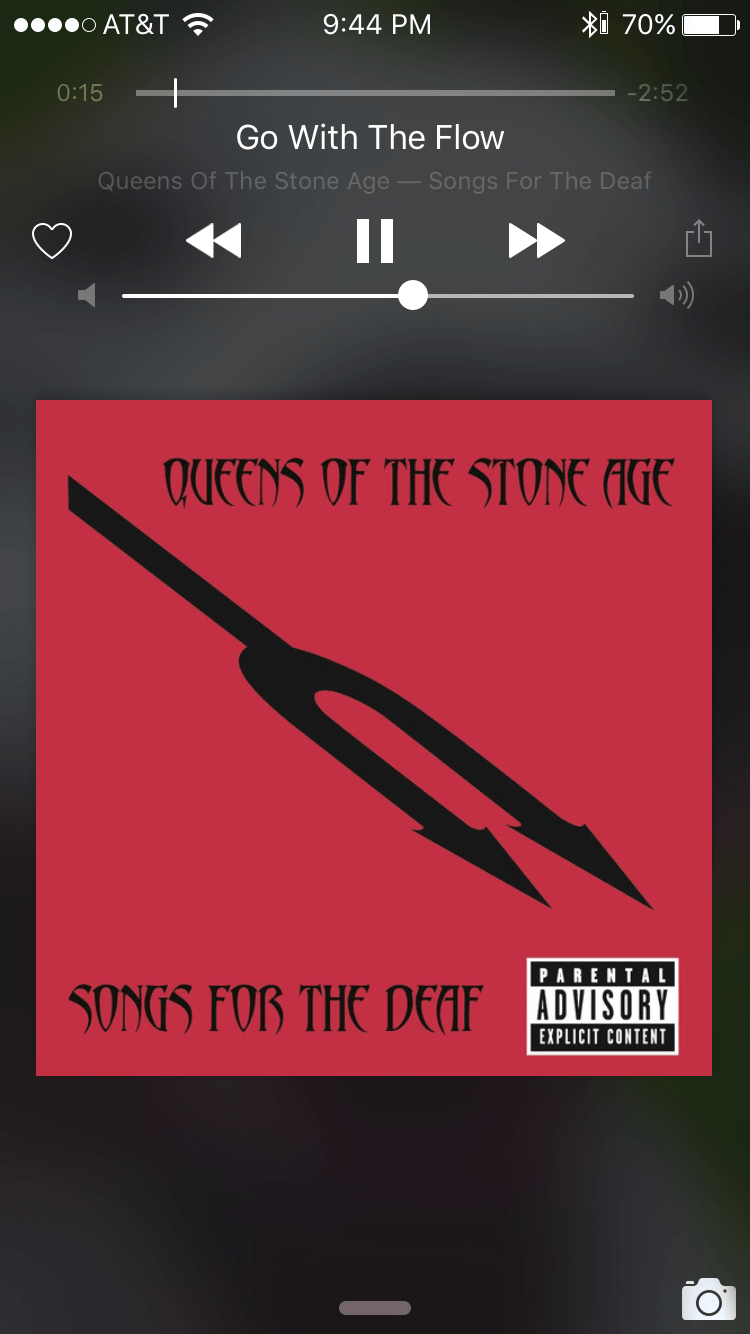
Task: Open the share sheet icon
Action: click(x=698, y=240)
